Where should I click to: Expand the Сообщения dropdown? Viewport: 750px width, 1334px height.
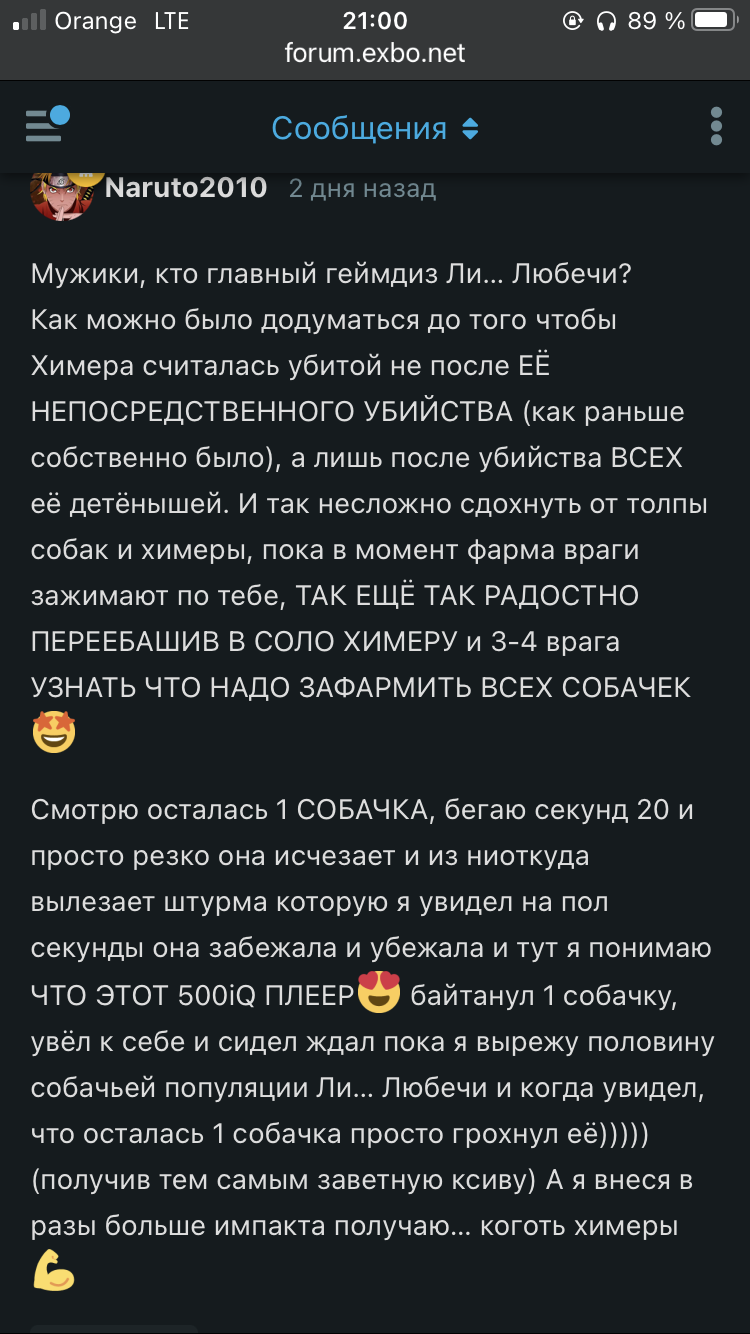tap(375, 129)
